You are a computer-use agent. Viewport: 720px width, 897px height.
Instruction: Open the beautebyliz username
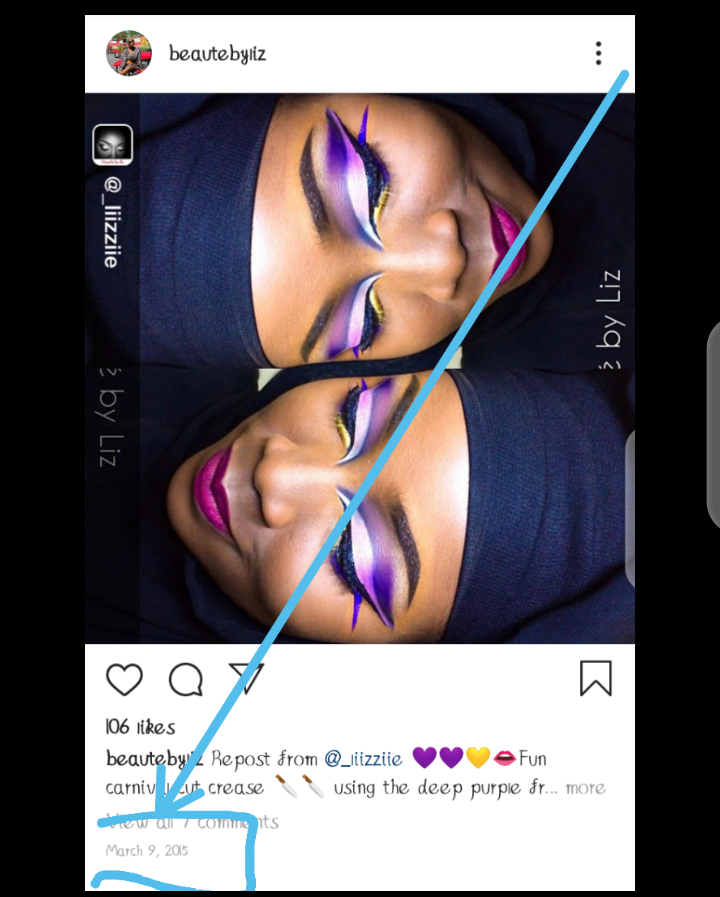[217, 54]
